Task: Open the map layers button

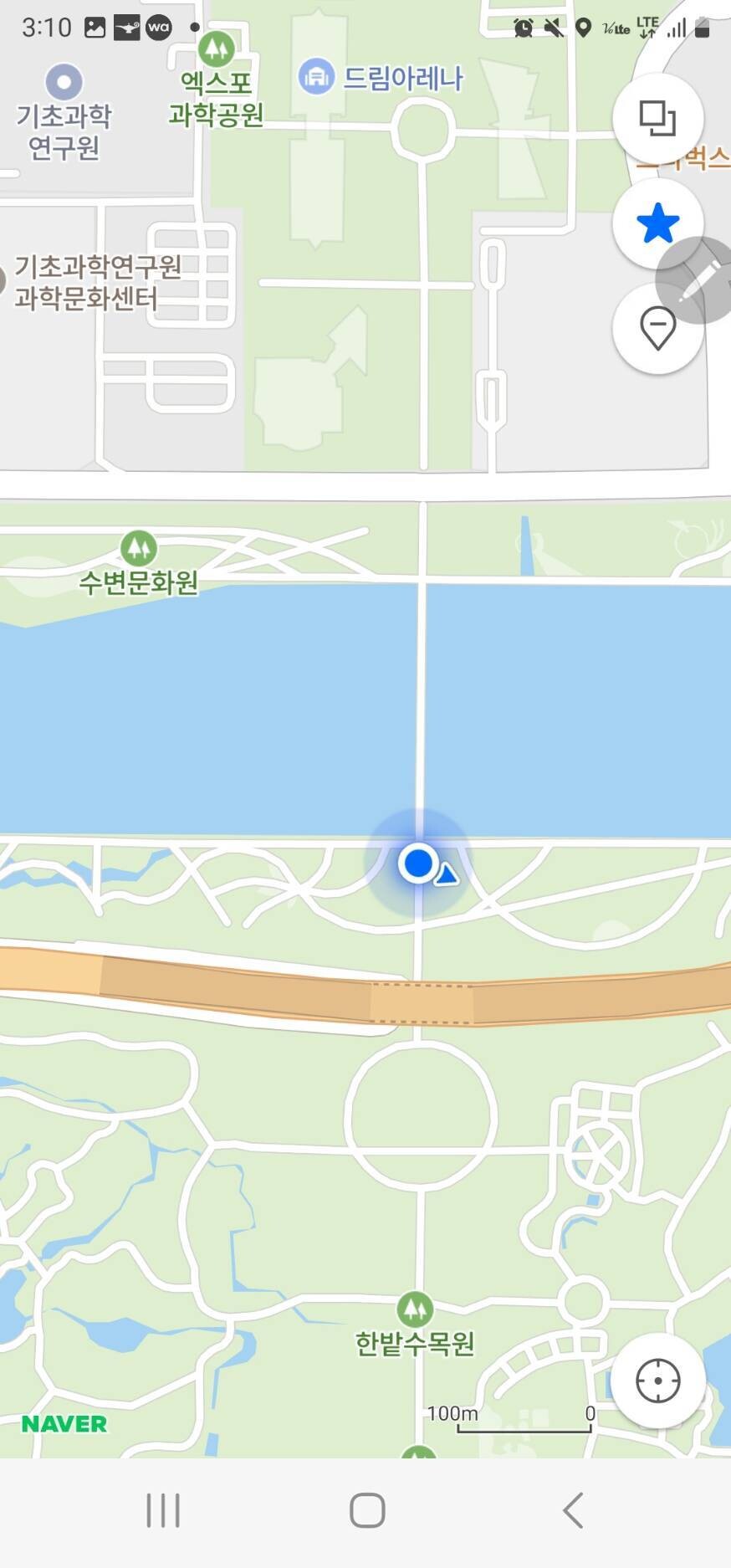Action: [657, 118]
